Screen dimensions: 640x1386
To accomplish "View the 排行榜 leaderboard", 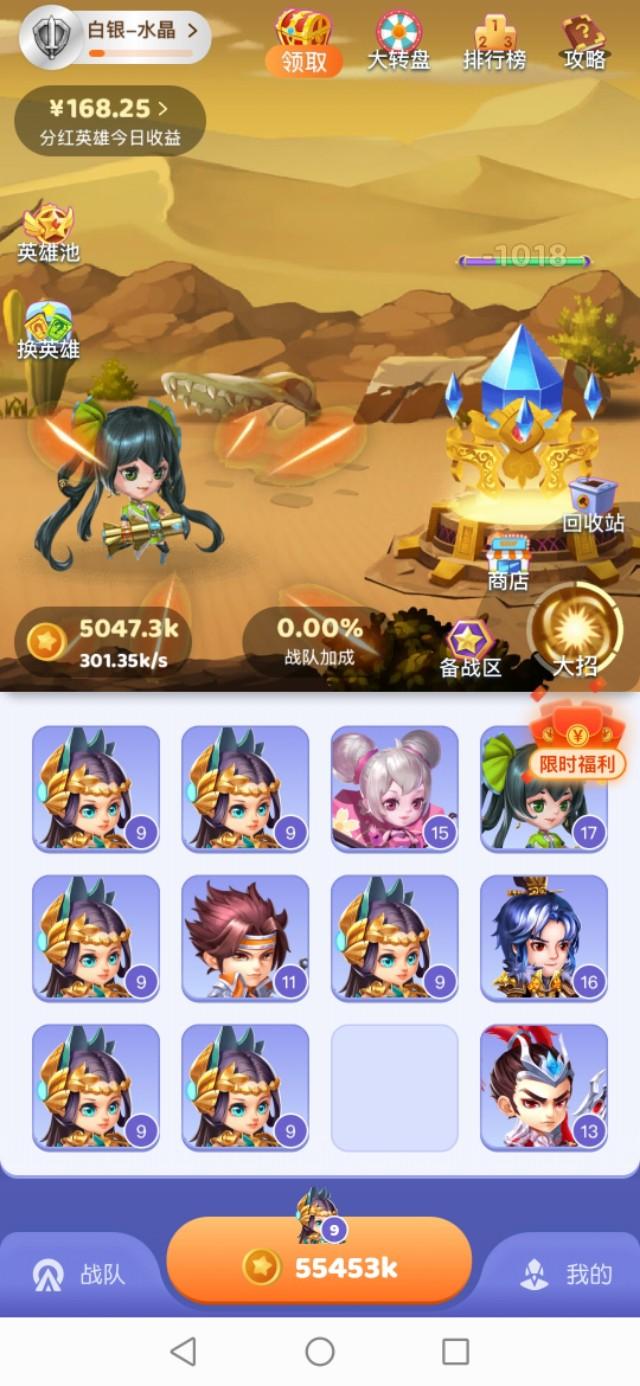I will 494,44.
